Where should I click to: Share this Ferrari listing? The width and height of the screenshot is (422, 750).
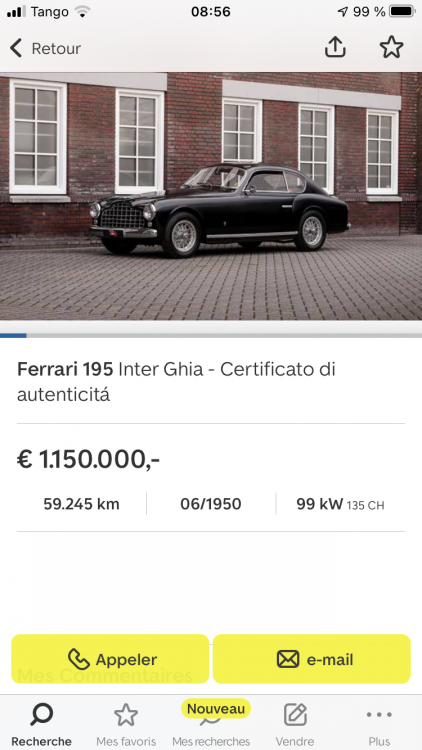tap(335, 47)
